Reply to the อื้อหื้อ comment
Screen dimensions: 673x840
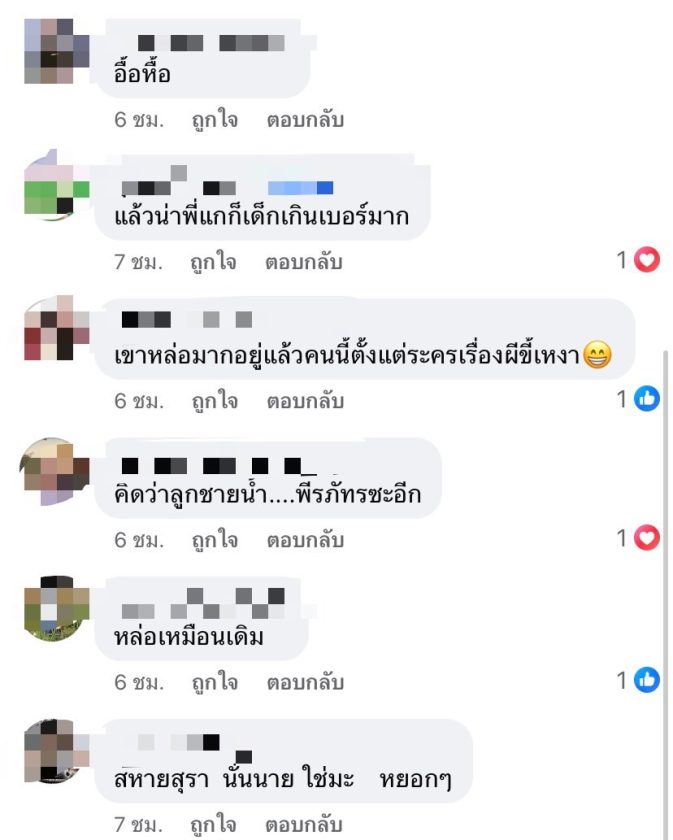305,120
